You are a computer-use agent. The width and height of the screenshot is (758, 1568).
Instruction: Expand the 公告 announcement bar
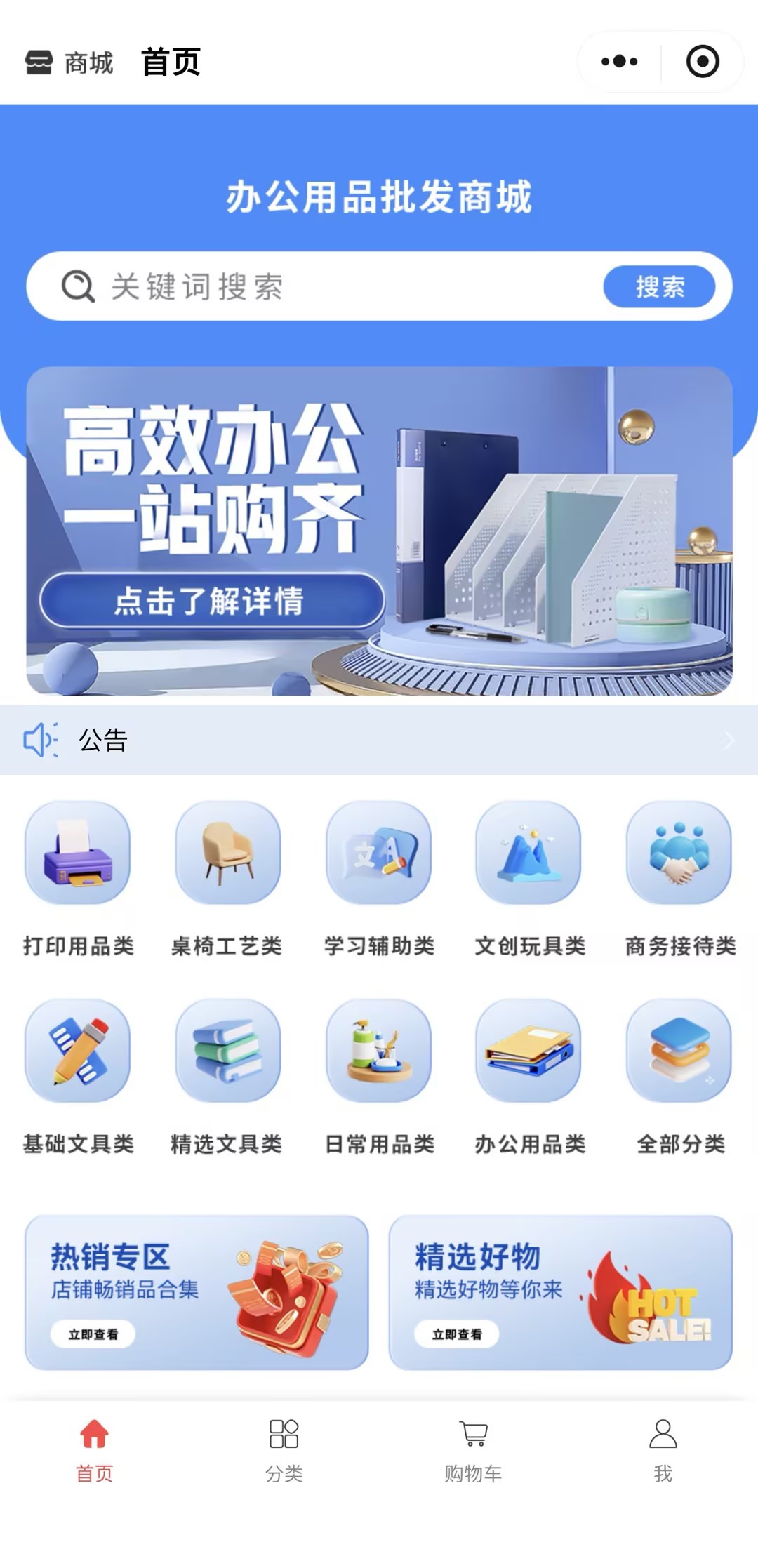click(x=379, y=740)
